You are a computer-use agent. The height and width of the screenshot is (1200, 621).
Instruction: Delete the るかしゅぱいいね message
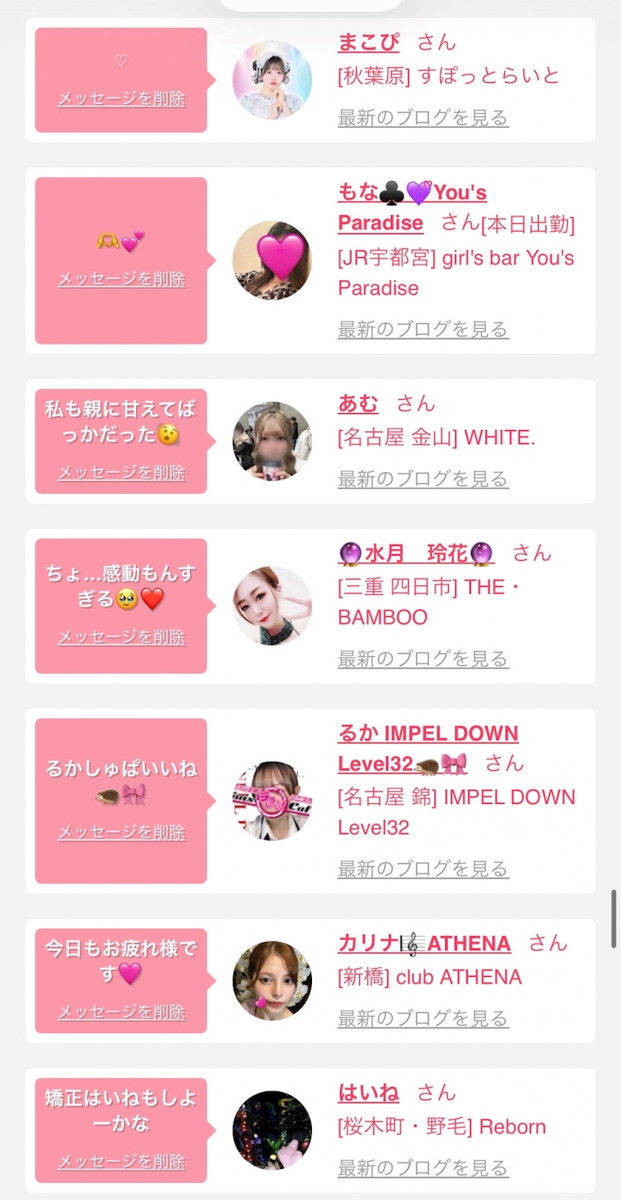(121, 832)
